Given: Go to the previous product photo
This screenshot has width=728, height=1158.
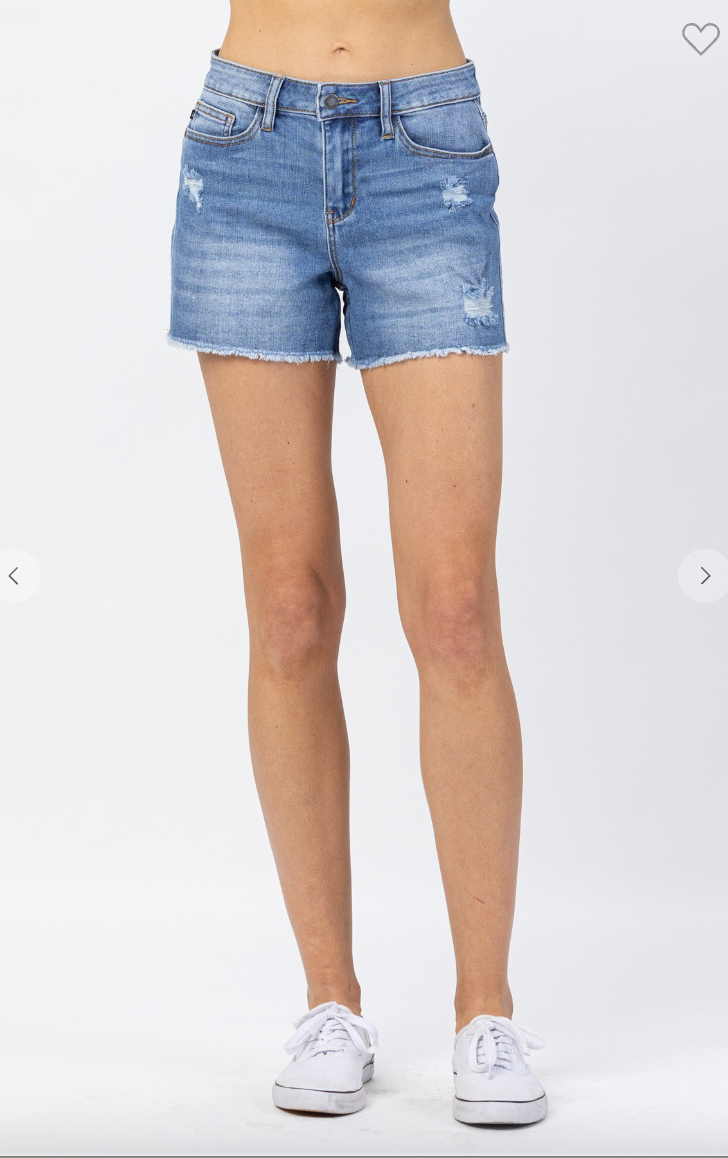Looking at the screenshot, I should coord(14,576).
